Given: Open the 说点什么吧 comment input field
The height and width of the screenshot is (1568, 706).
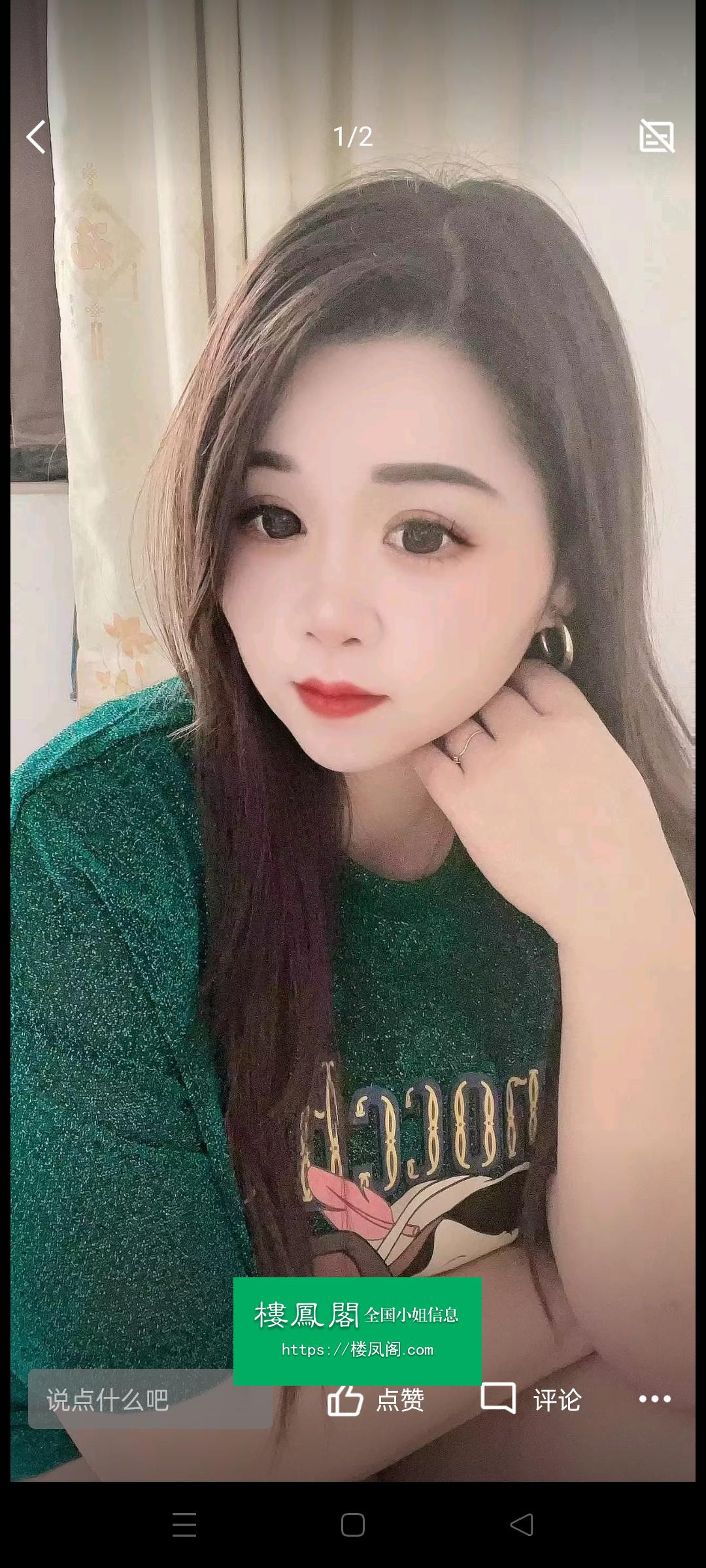Looking at the screenshot, I should (x=150, y=1399).
